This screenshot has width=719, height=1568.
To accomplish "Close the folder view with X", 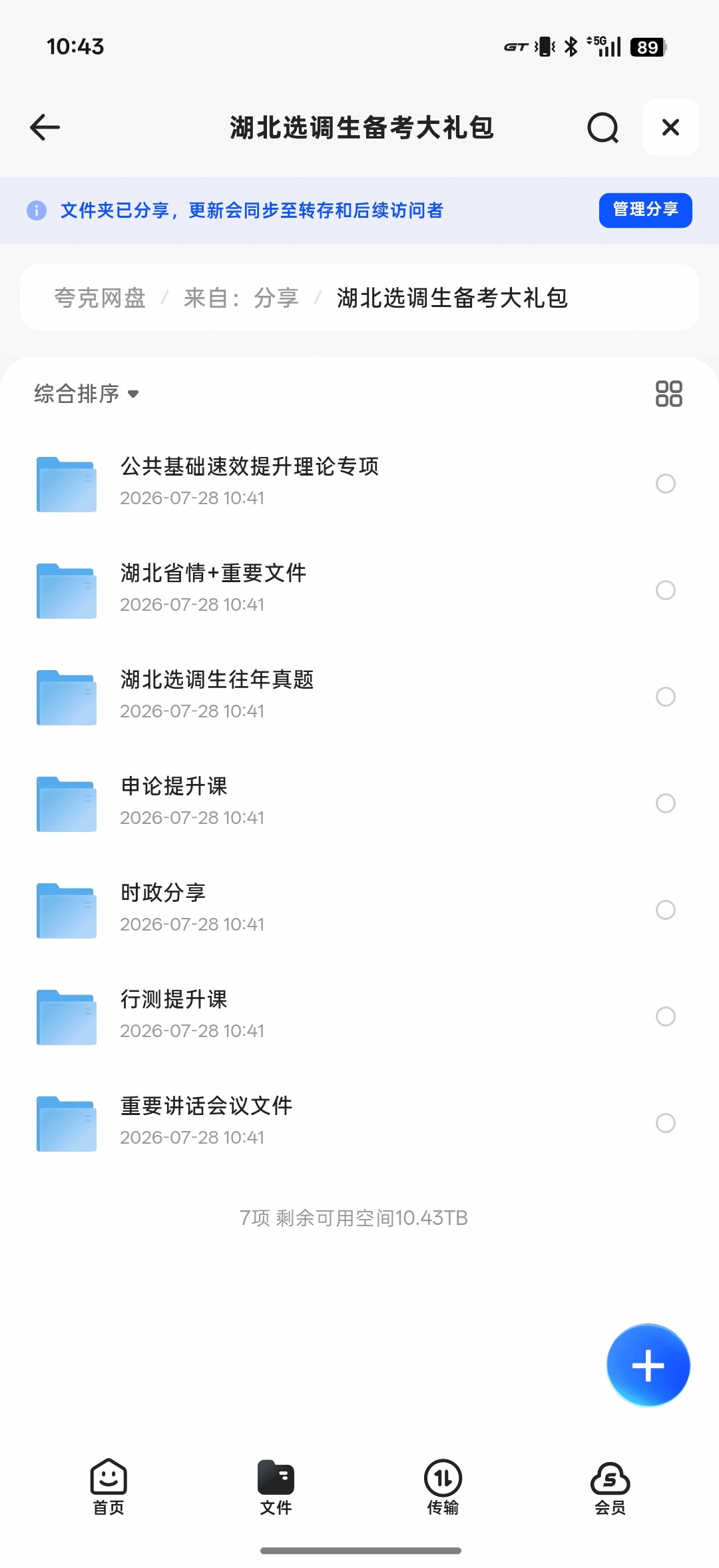I will [x=670, y=127].
